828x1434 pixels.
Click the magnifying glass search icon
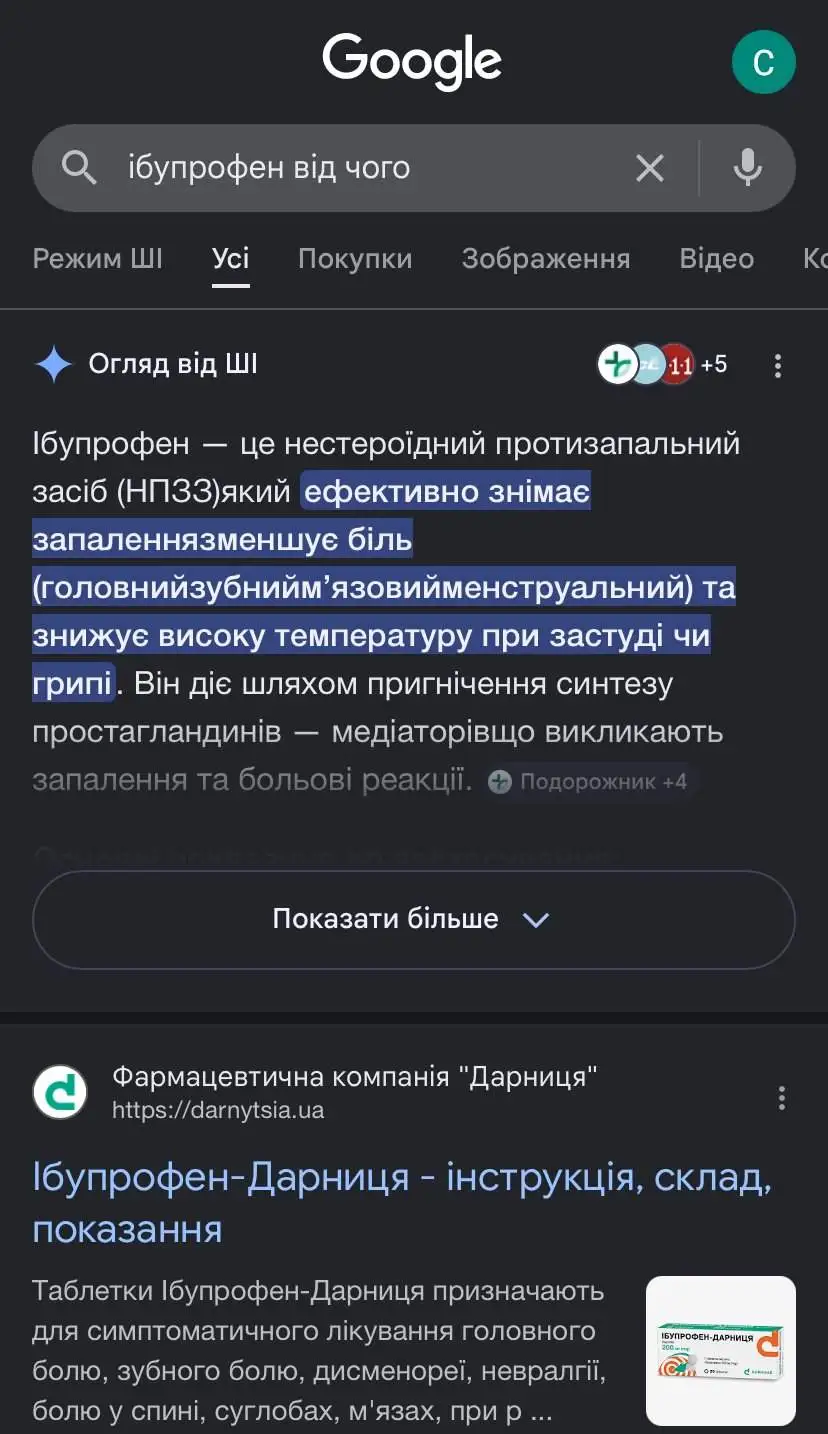click(x=79, y=168)
